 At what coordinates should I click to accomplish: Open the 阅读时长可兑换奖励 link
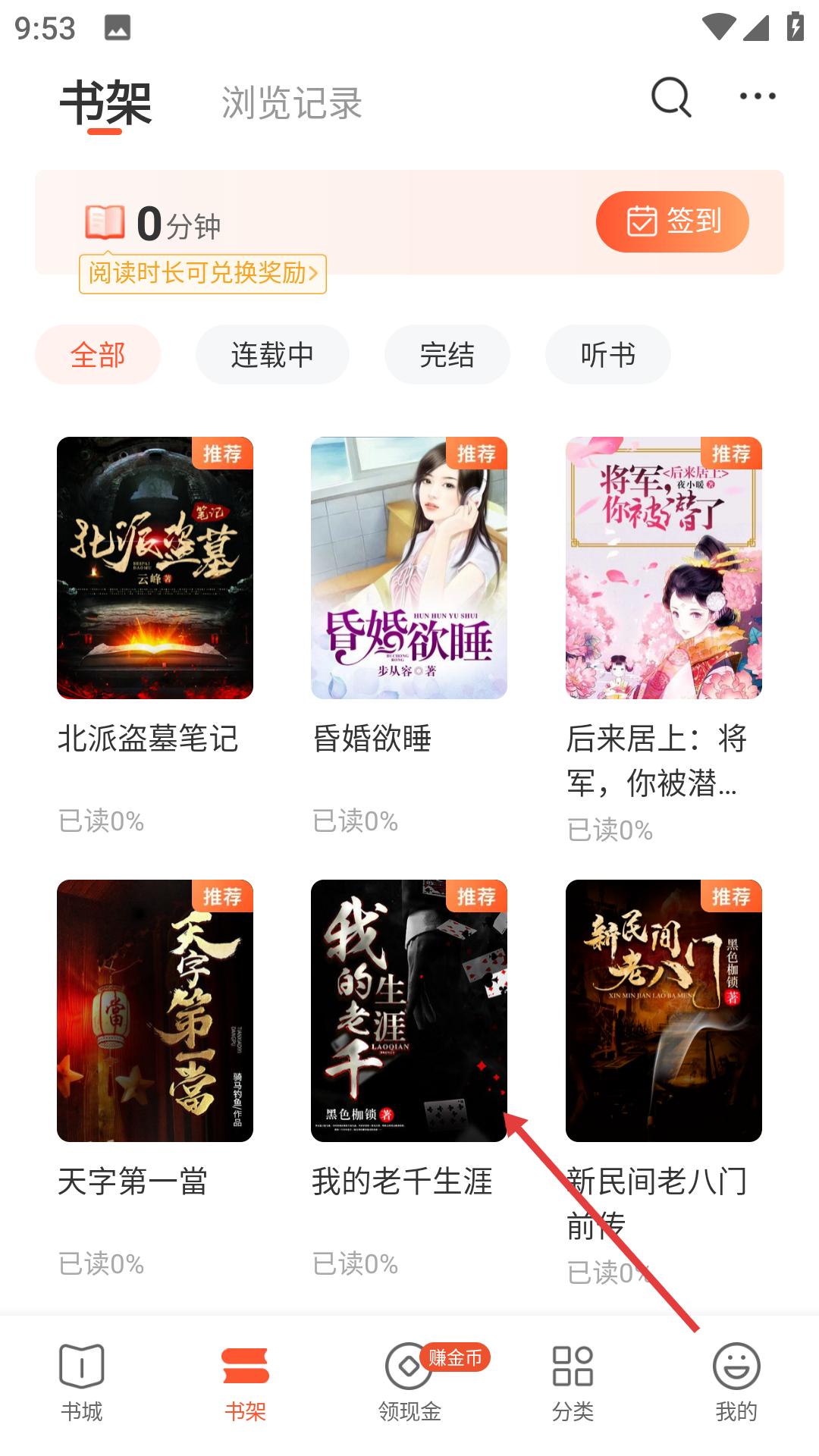pos(202,273)
